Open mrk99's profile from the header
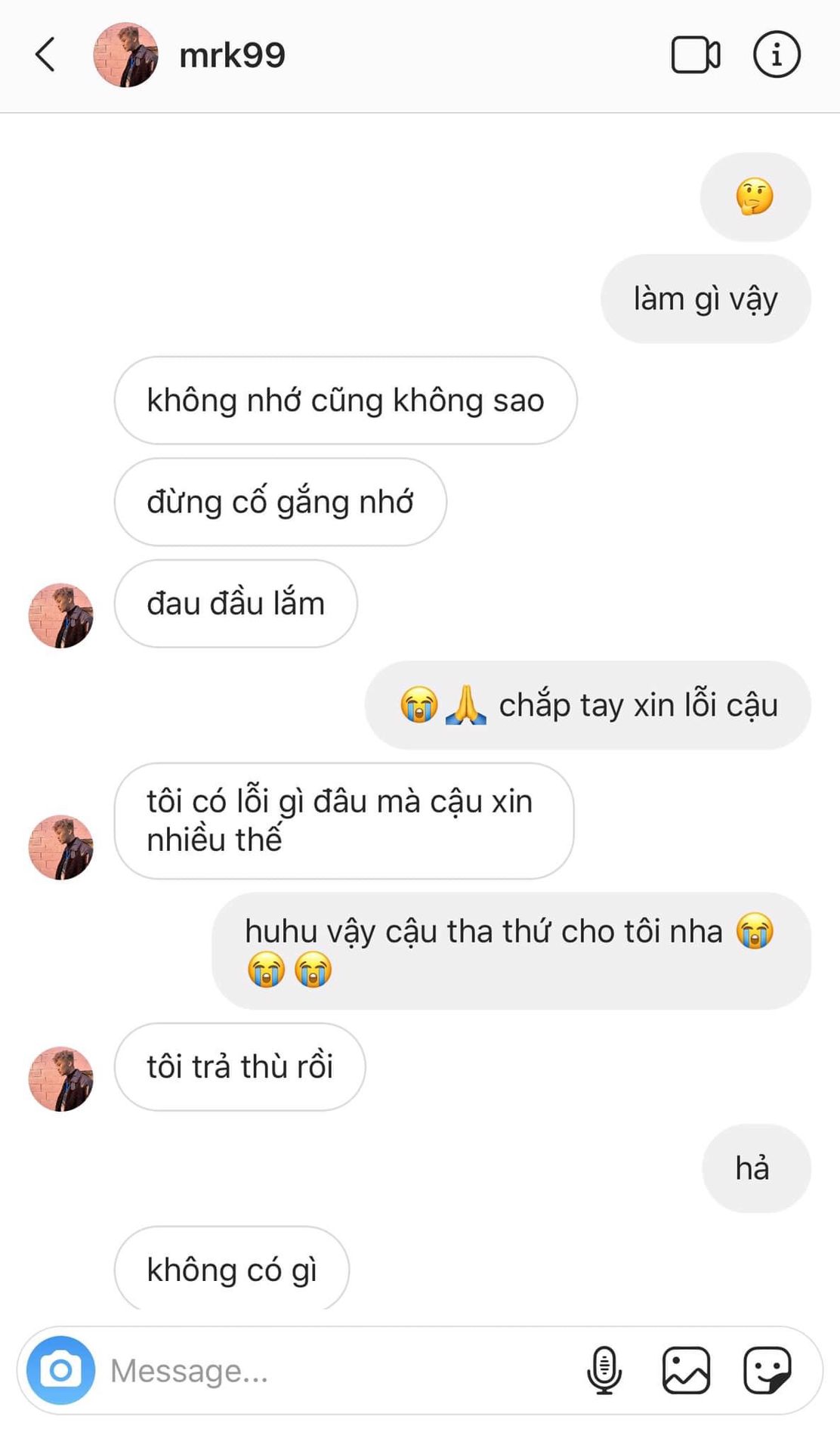Viewport: 840px width, 1451px height. pos(231,55)
